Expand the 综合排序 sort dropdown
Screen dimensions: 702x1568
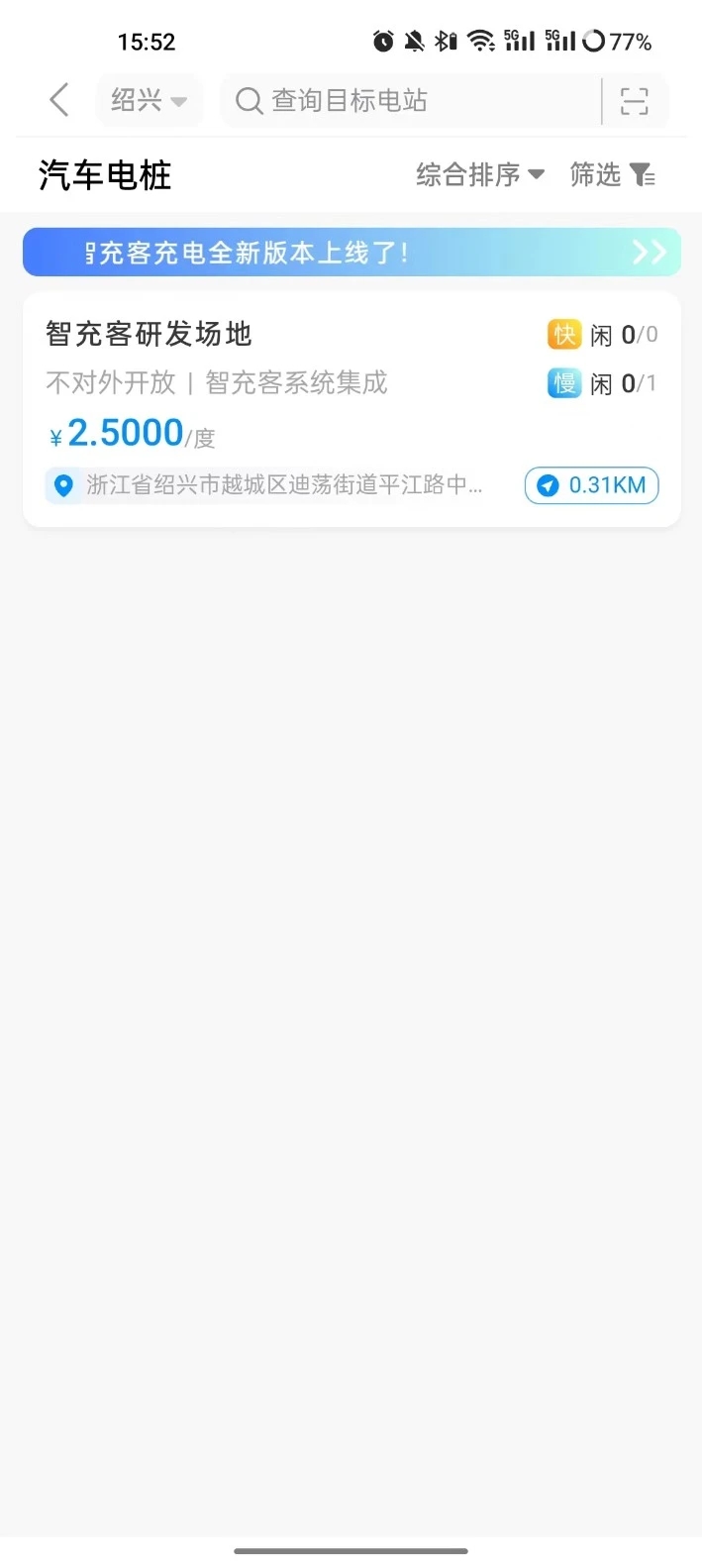[480, 175]
